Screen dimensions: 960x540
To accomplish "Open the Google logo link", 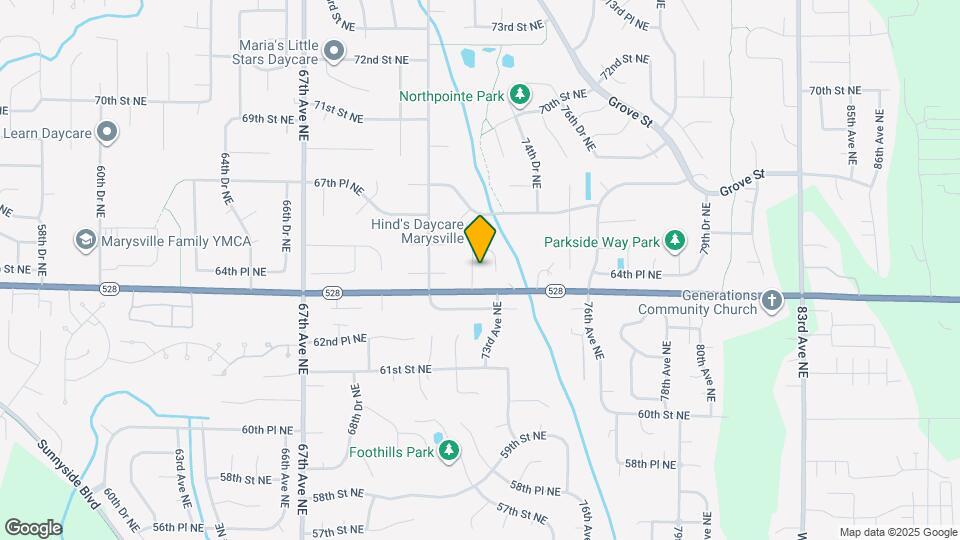I will click(33, 527).
